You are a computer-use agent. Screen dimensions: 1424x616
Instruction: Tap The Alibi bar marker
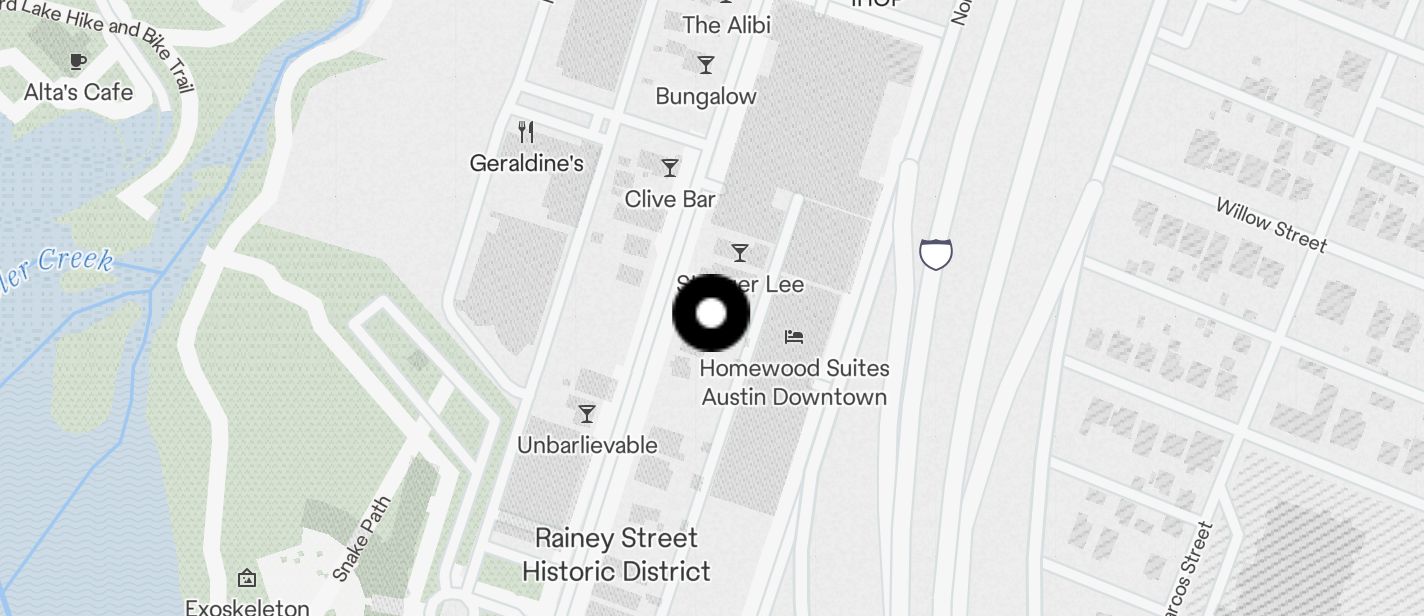point(727,24)
